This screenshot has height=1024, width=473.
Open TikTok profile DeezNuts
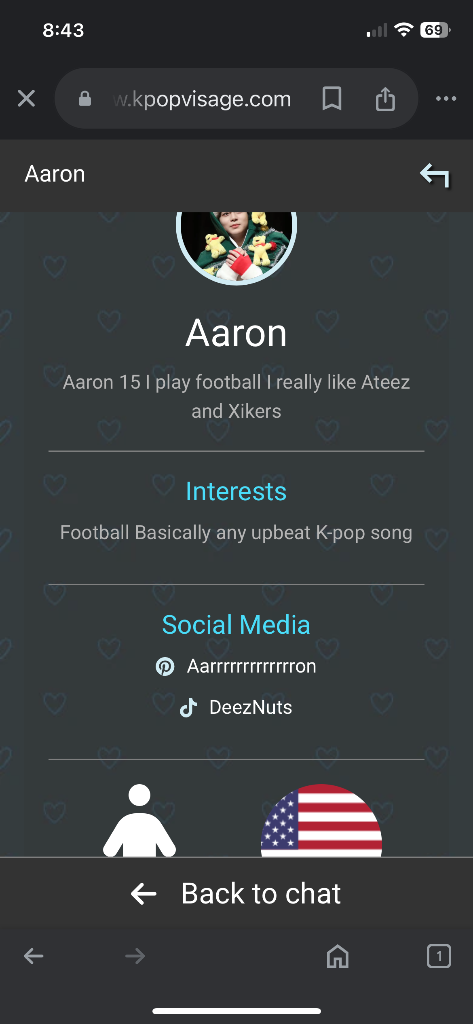(x=236, y=707)
